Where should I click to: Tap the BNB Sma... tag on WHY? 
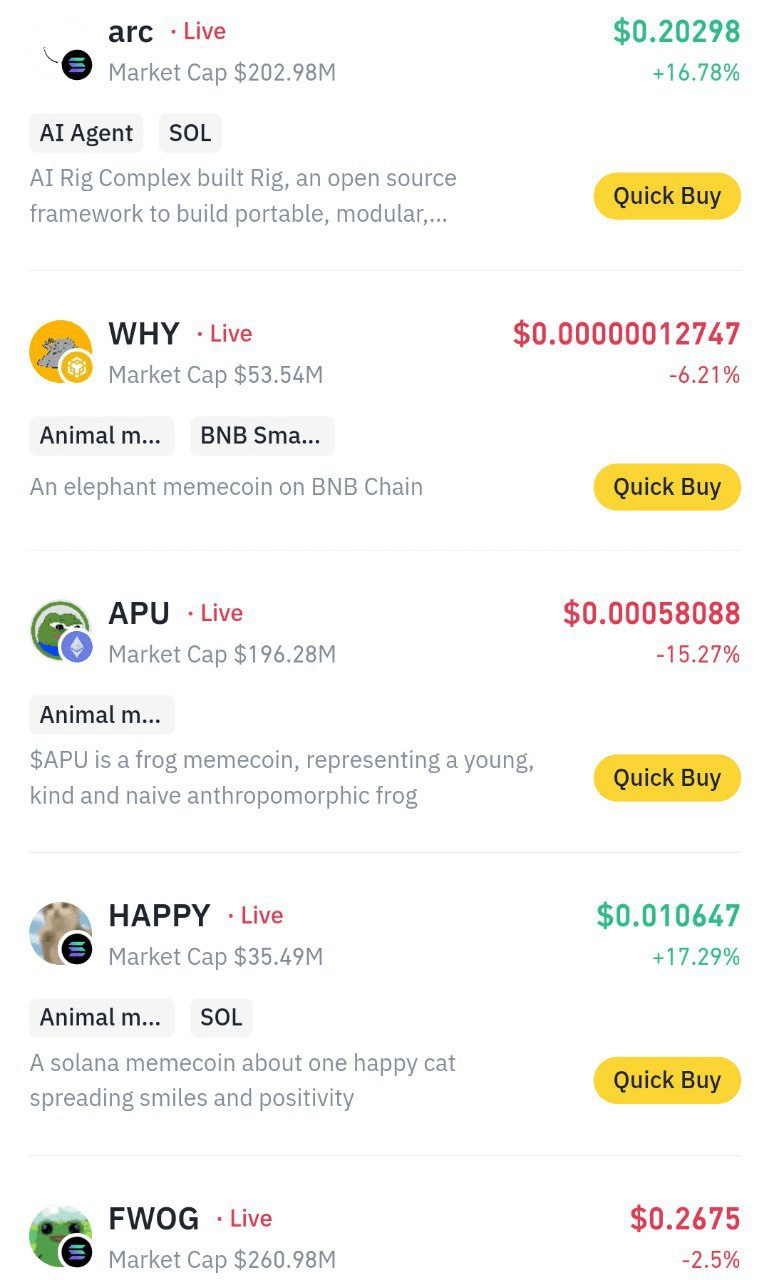(x=261, y=435)
